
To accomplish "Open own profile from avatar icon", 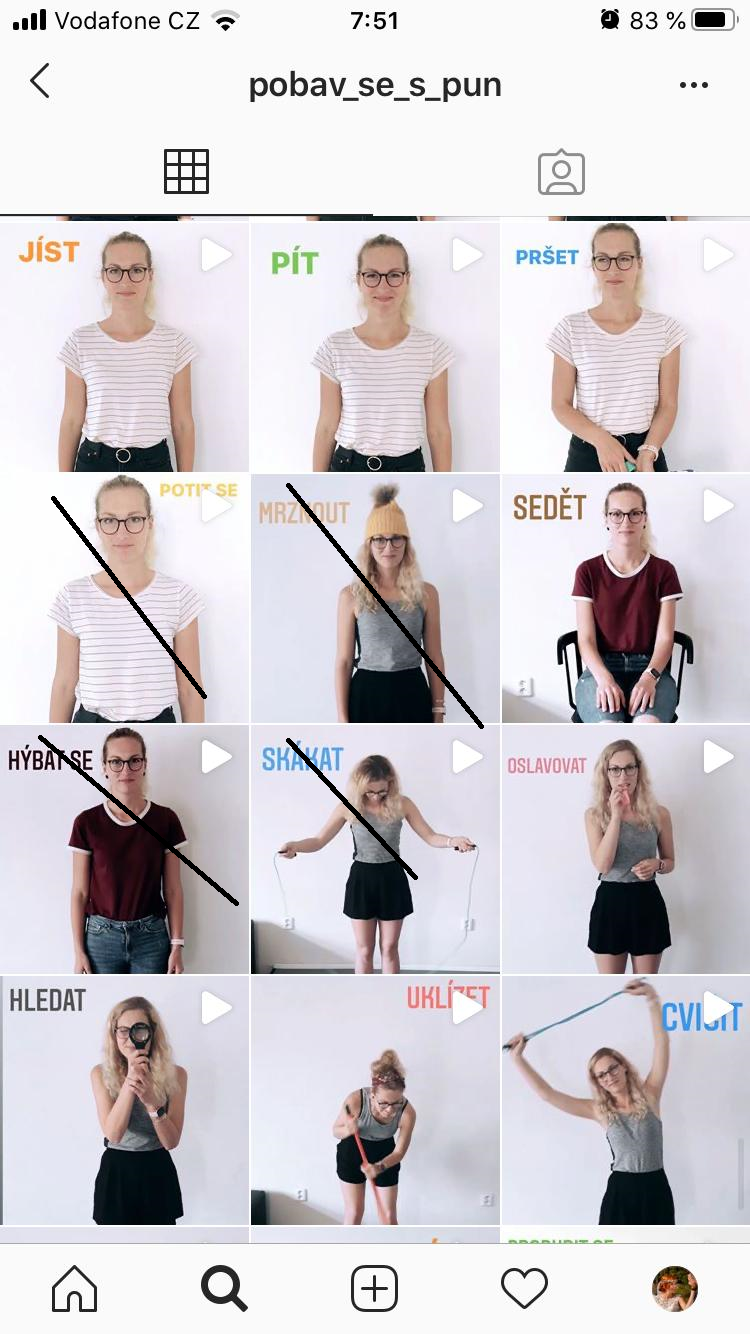I will point(675,1289).
